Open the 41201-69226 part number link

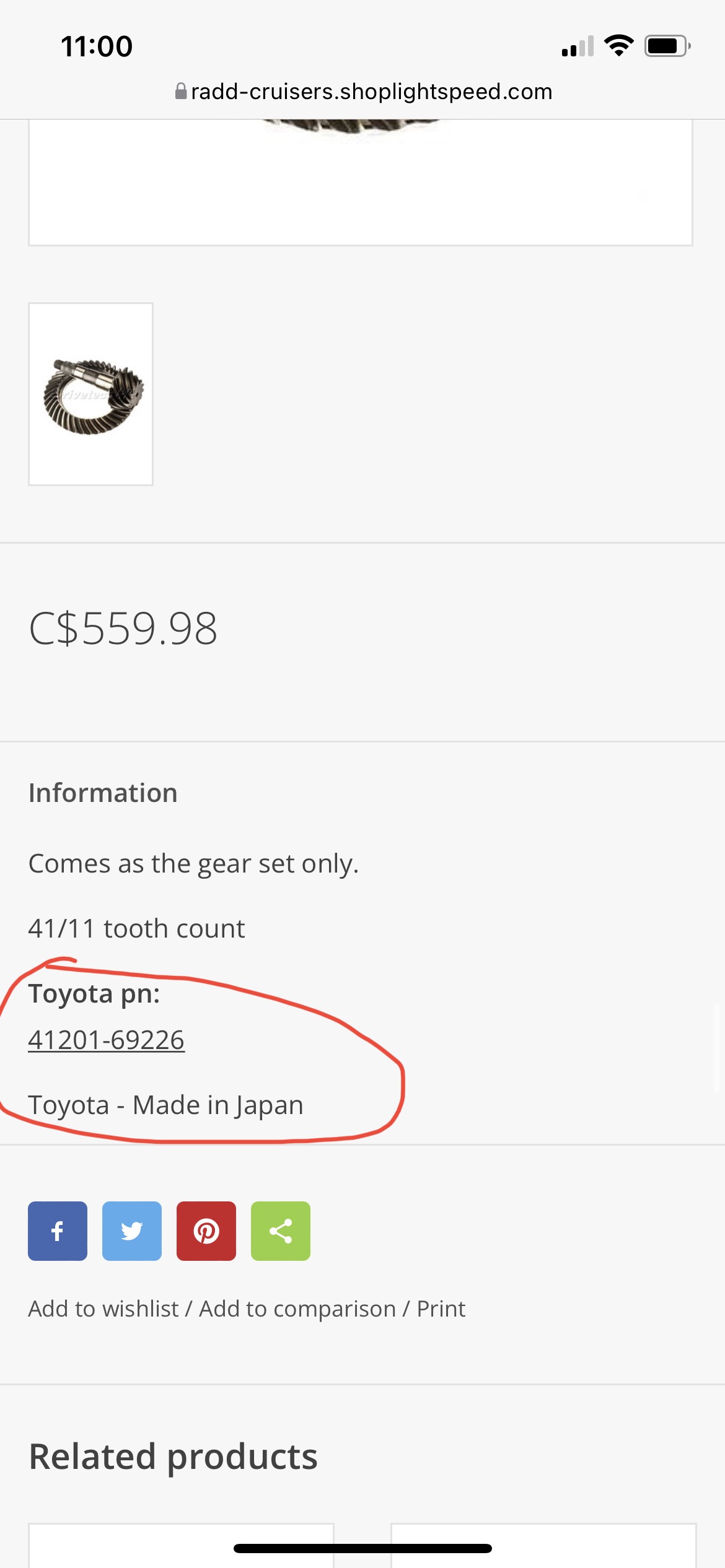tap(107, 1040)
